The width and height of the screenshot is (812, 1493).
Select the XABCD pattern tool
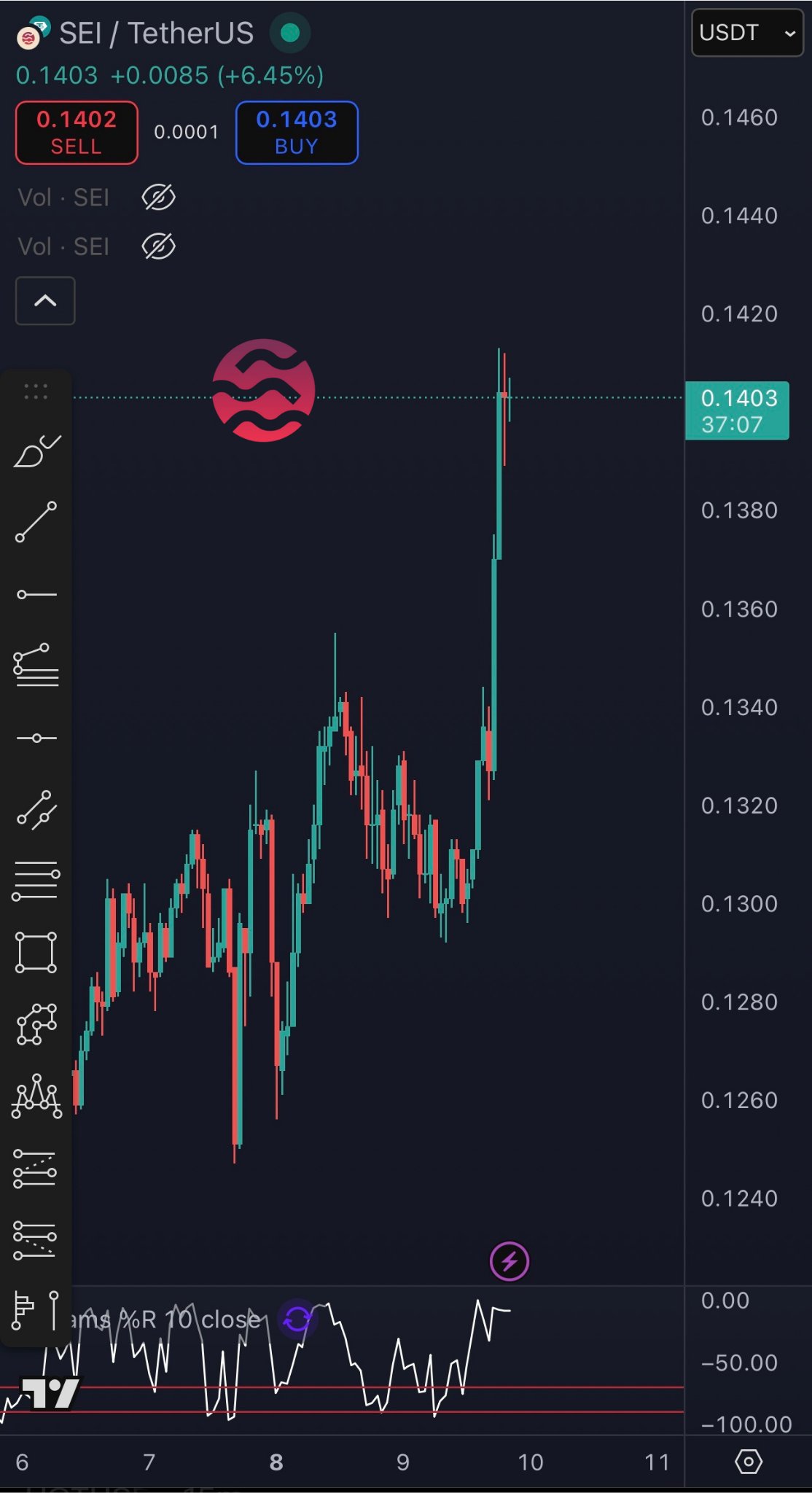click(x=36, y=1096)
